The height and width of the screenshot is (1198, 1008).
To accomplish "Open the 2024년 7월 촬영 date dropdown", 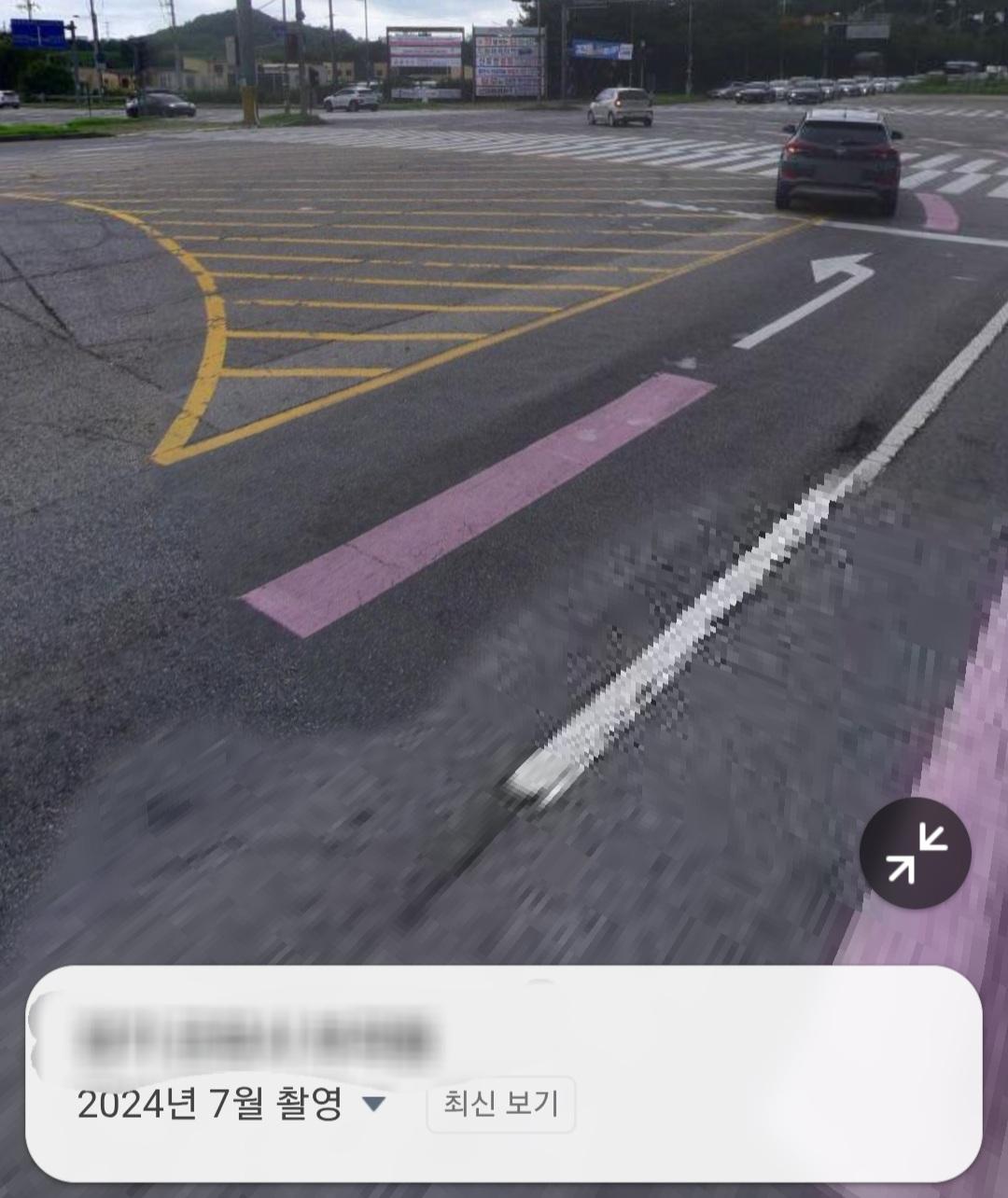I will pyautogui.click(x=372, y=1105).
